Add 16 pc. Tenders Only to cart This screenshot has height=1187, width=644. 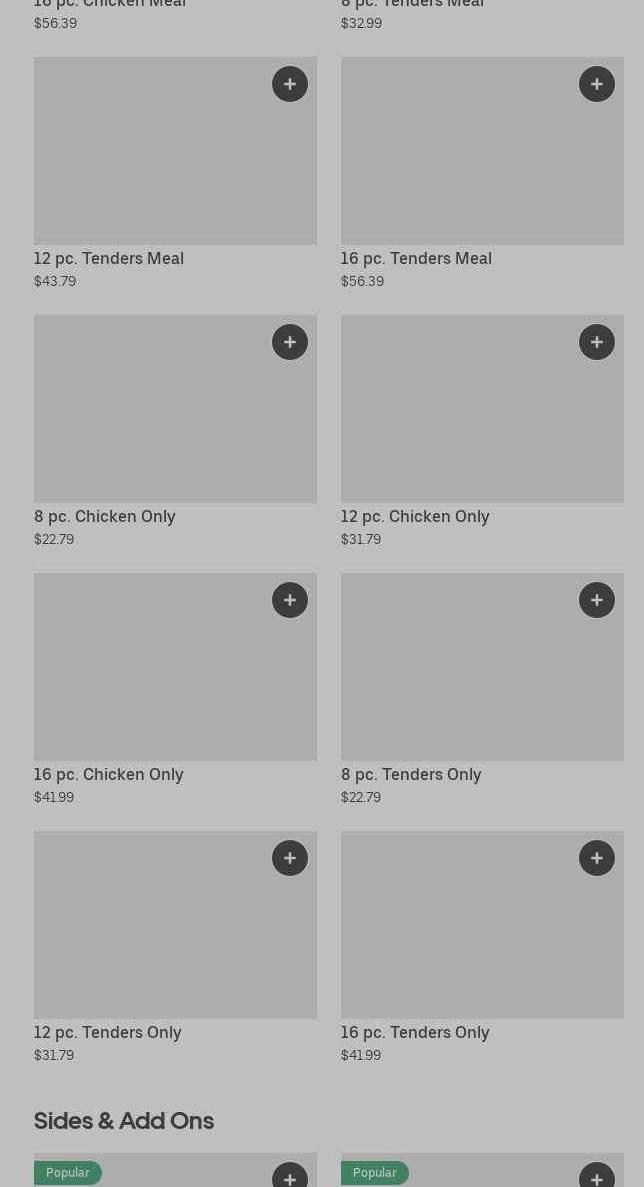597,858
